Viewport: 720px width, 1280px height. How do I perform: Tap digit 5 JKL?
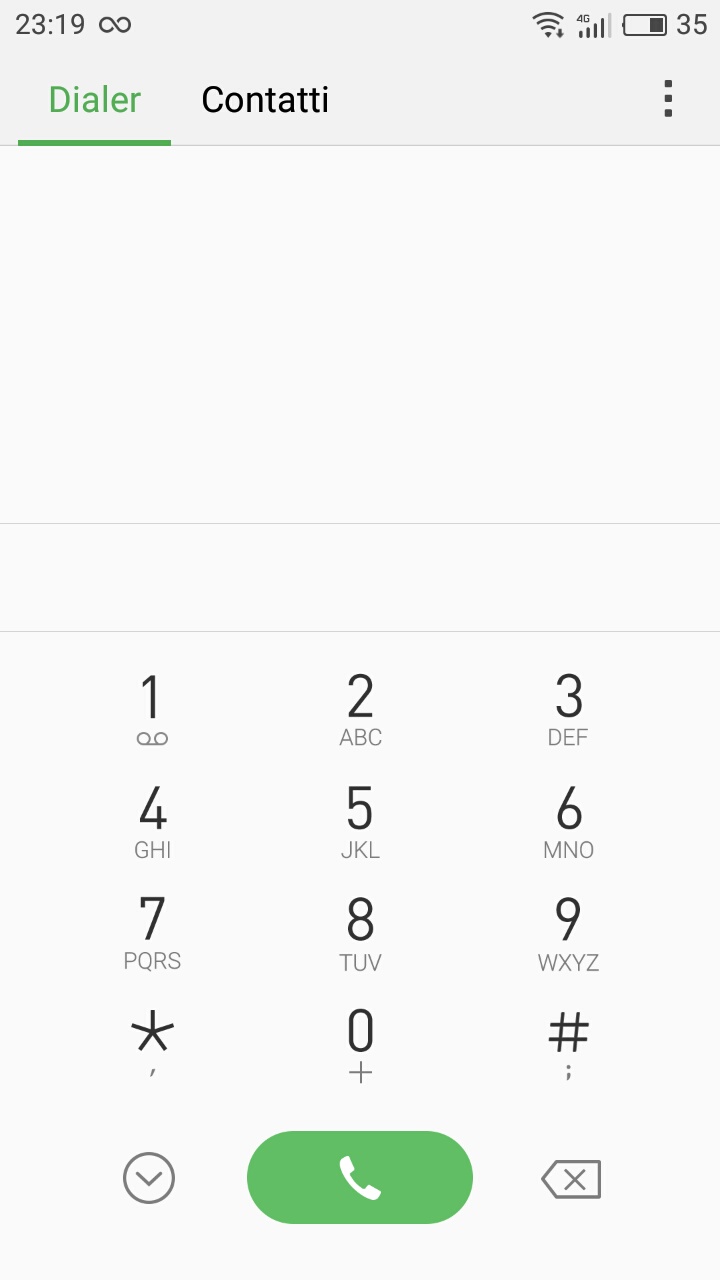tap(360, 822)
